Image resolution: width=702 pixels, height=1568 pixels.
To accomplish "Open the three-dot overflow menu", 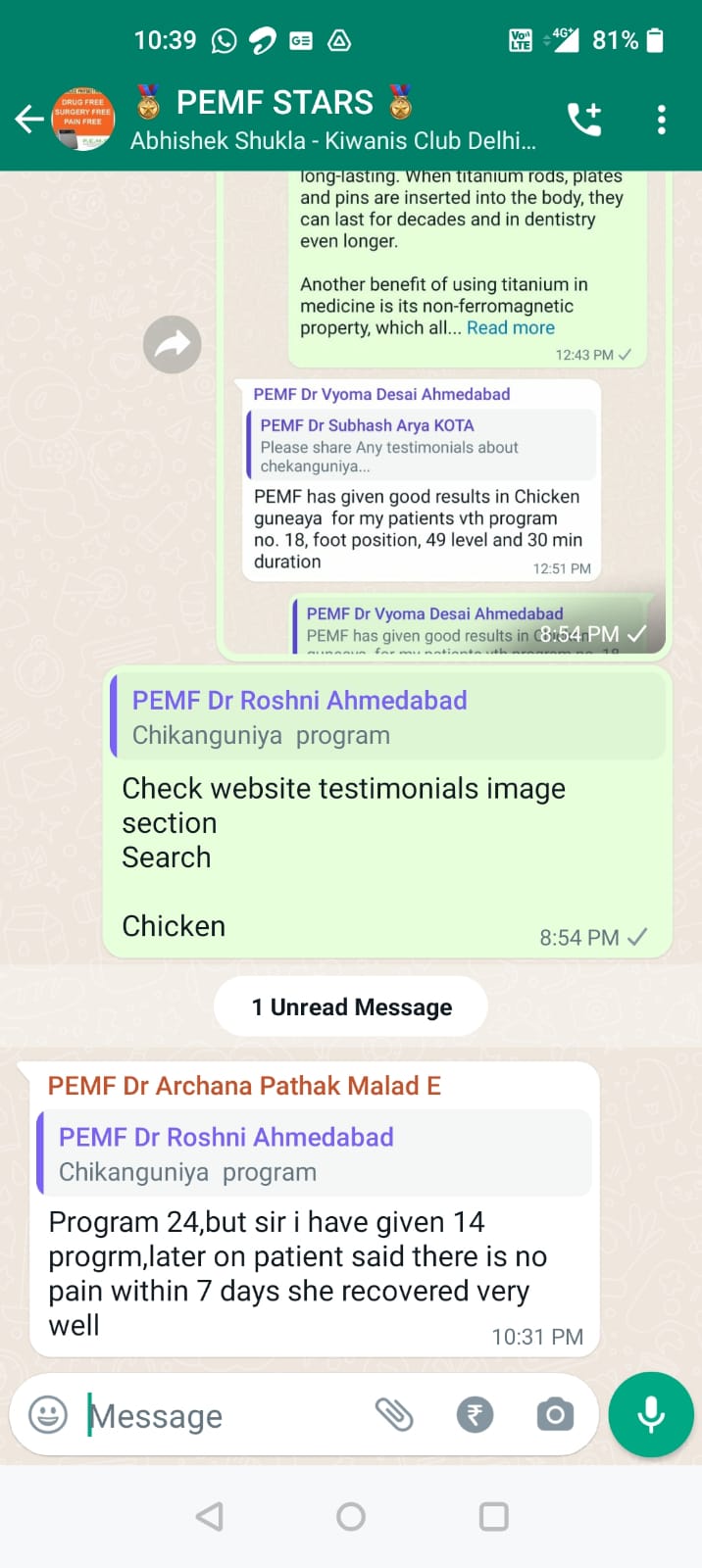I will point(662,120).
